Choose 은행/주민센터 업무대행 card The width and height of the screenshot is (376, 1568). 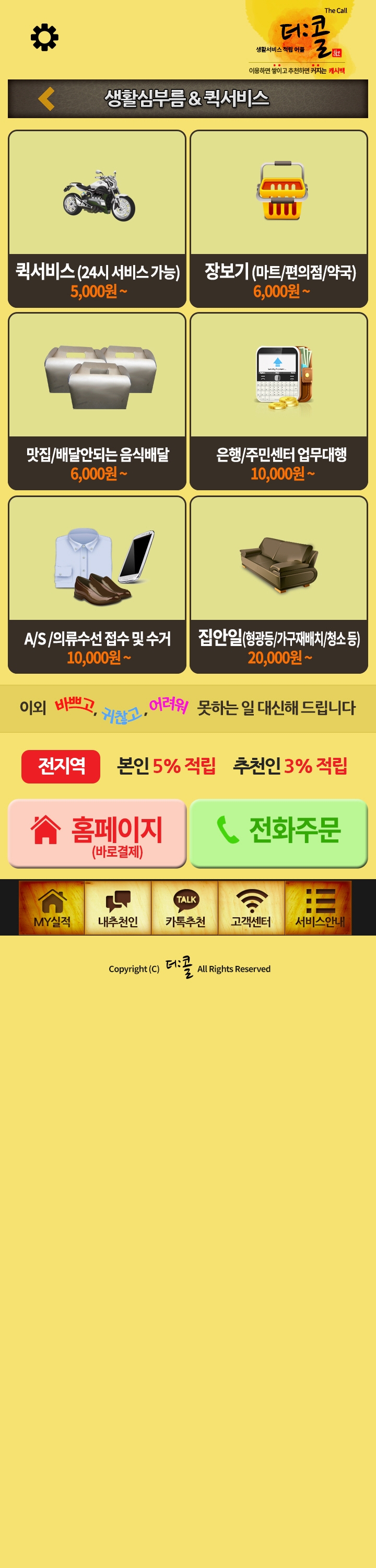pos(279,401)
